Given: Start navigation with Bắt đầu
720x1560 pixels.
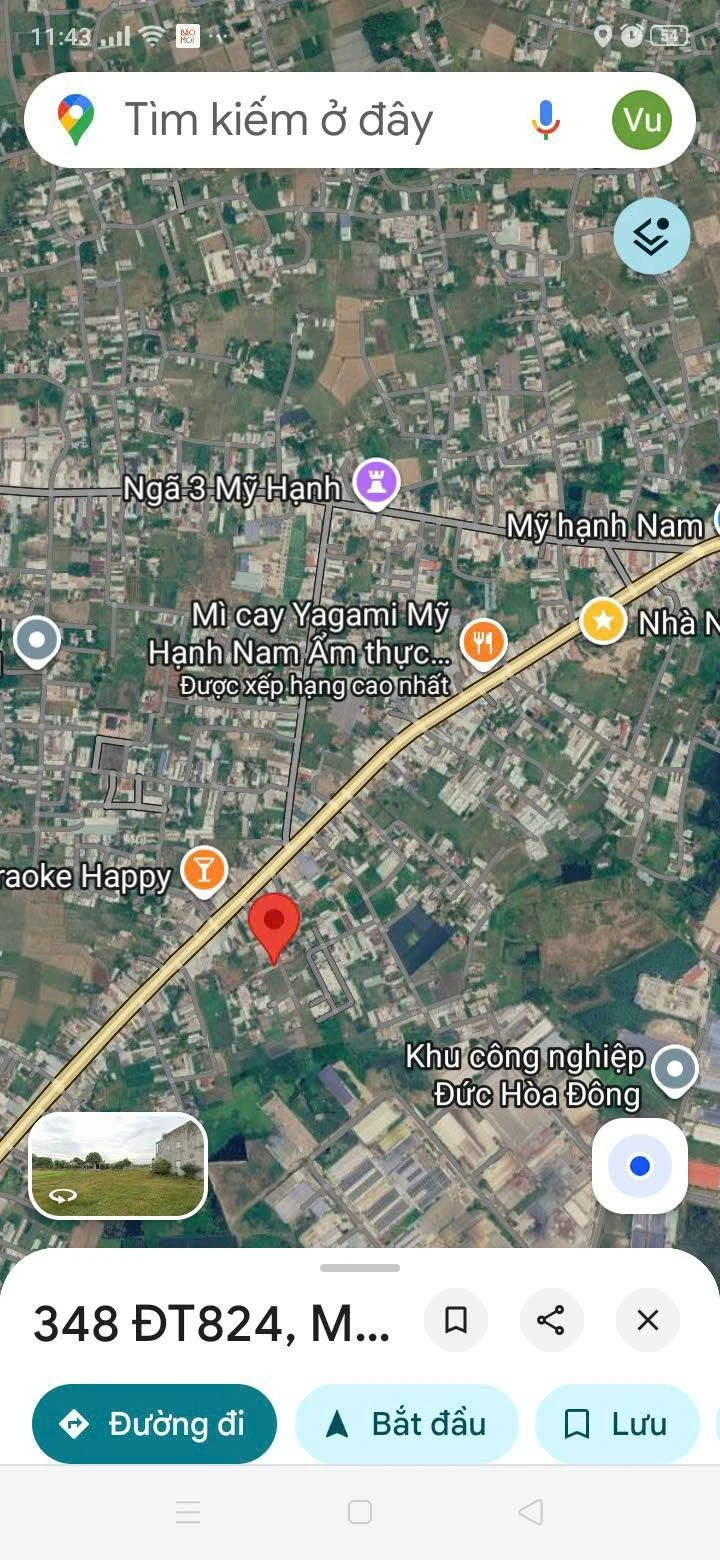Looking at the screenshot, I should (x=407, y=1424).
